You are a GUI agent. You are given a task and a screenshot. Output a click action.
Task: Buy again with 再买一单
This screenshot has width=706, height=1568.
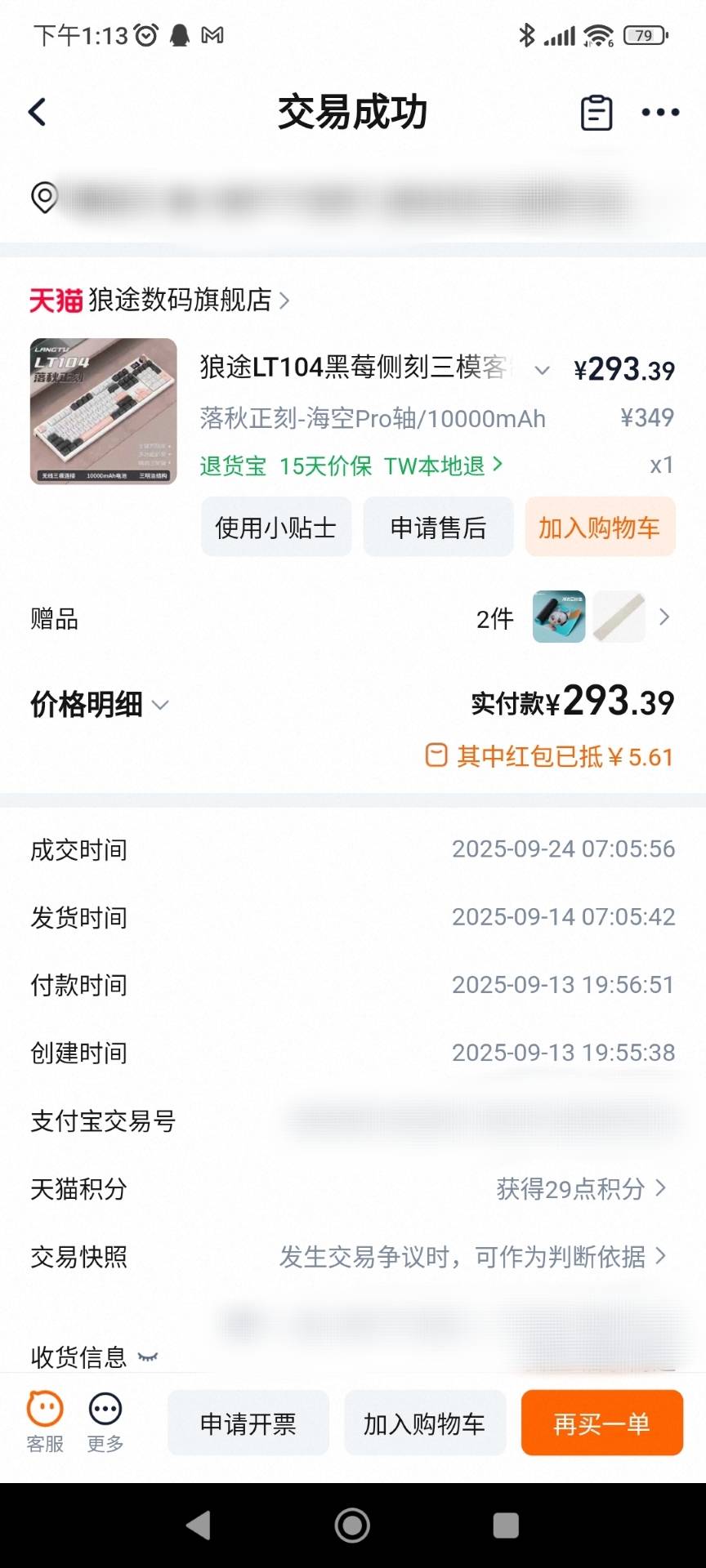601,1423
